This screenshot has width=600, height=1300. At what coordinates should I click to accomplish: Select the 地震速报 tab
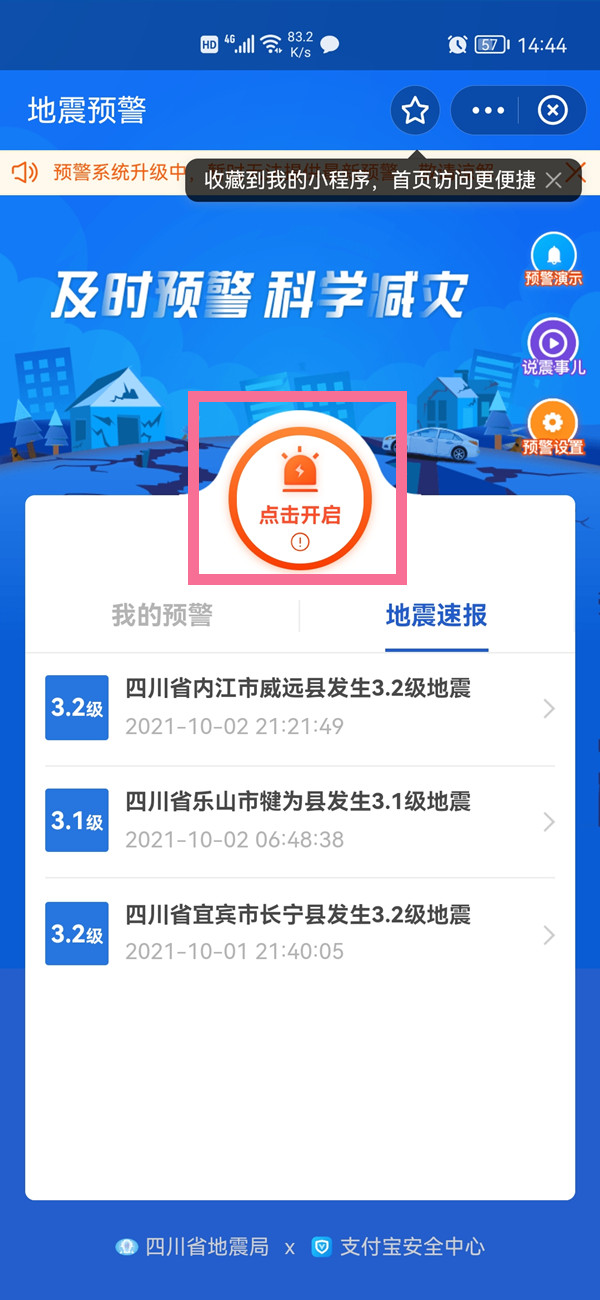click(437, 614)
